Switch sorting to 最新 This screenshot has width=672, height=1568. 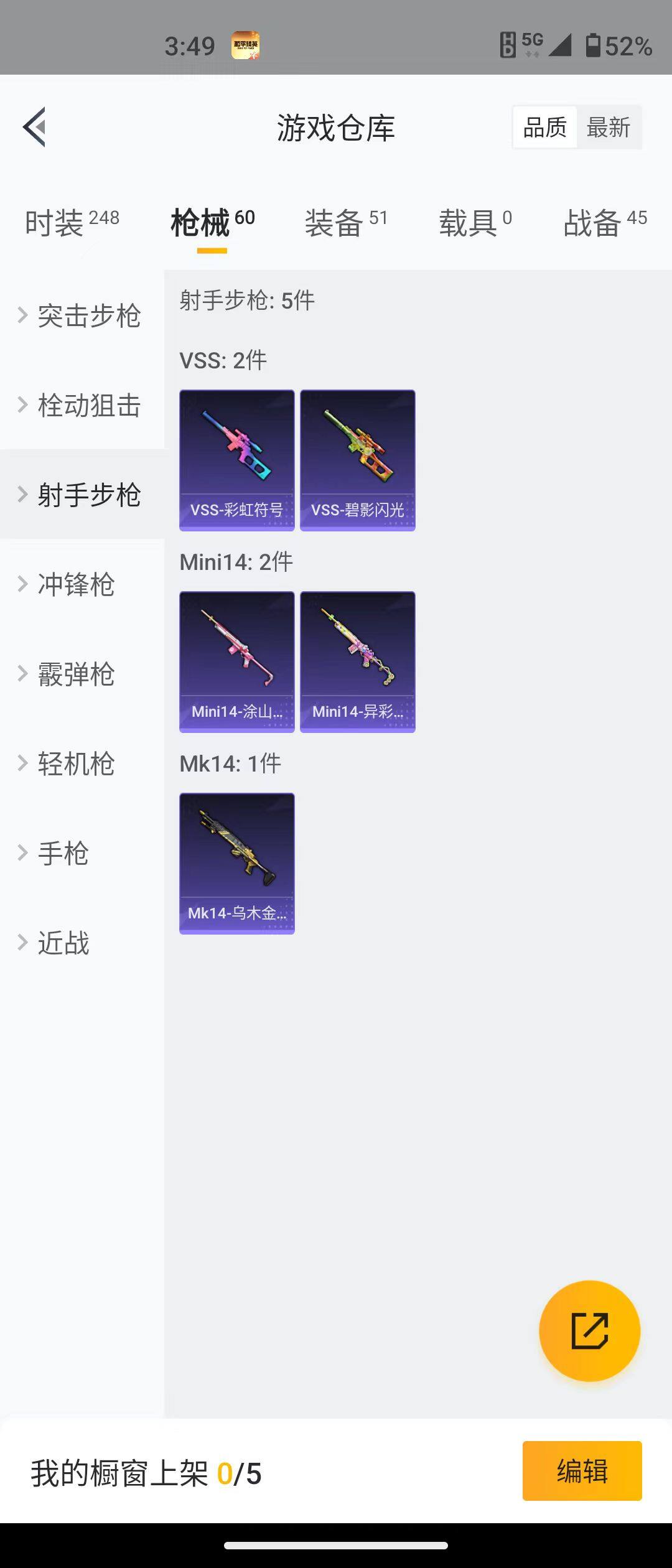click(609, 126)
